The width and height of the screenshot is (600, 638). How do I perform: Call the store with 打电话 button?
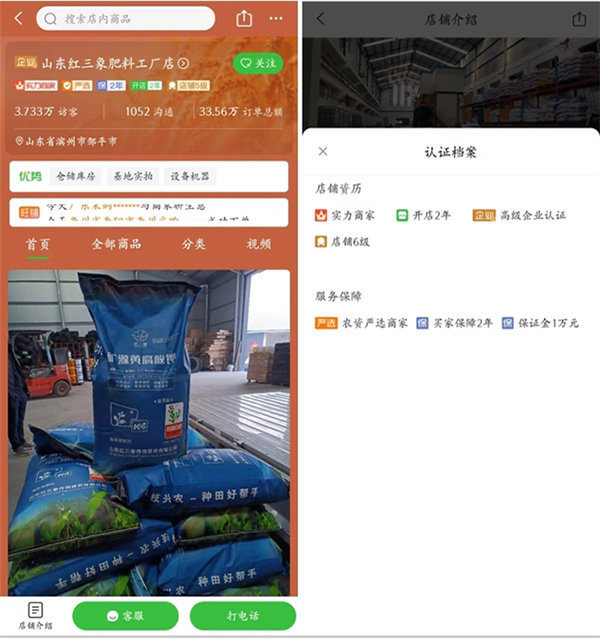pos(243,615)
